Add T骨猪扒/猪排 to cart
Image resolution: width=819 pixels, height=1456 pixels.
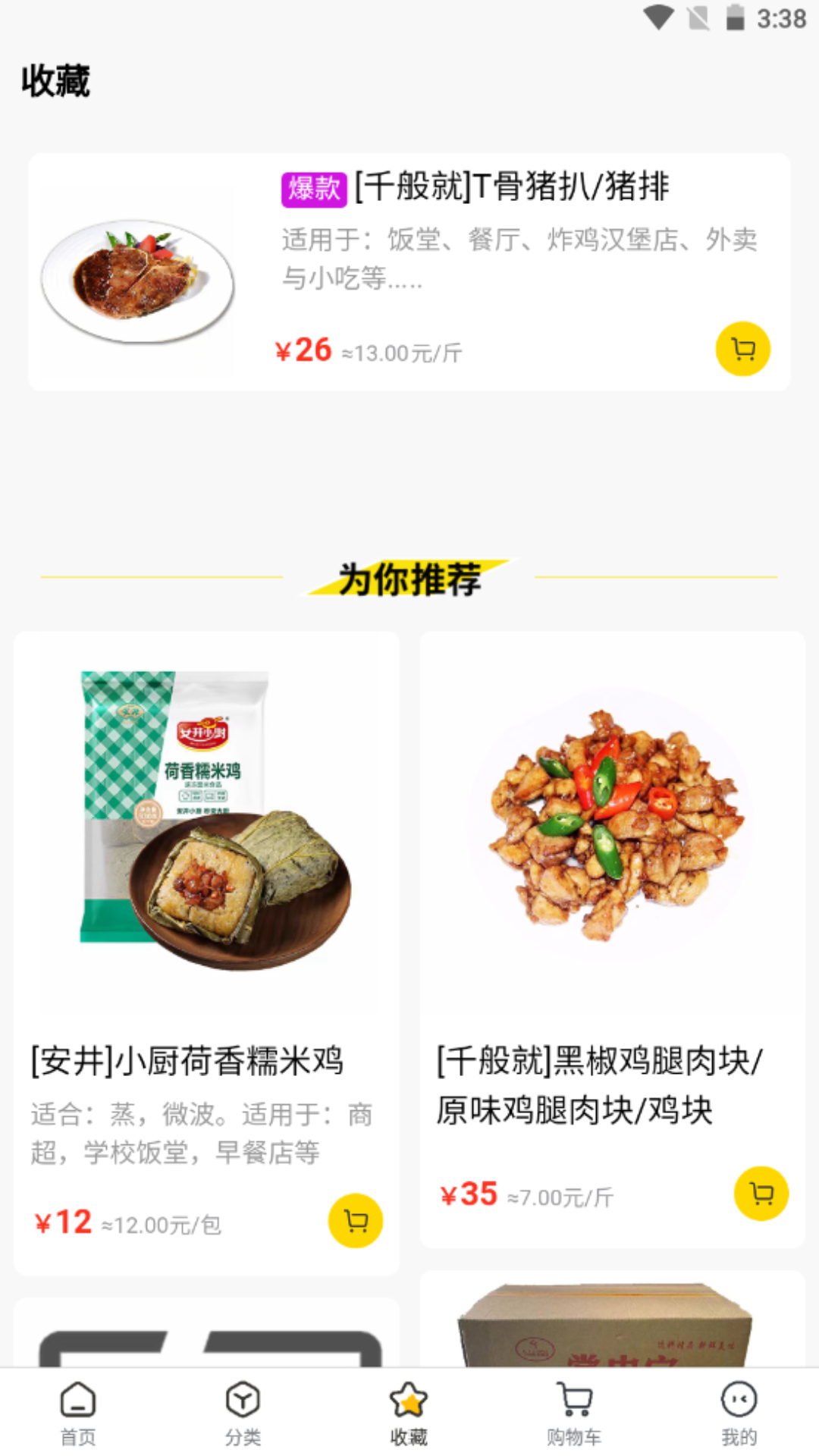[x=742, y=349]
